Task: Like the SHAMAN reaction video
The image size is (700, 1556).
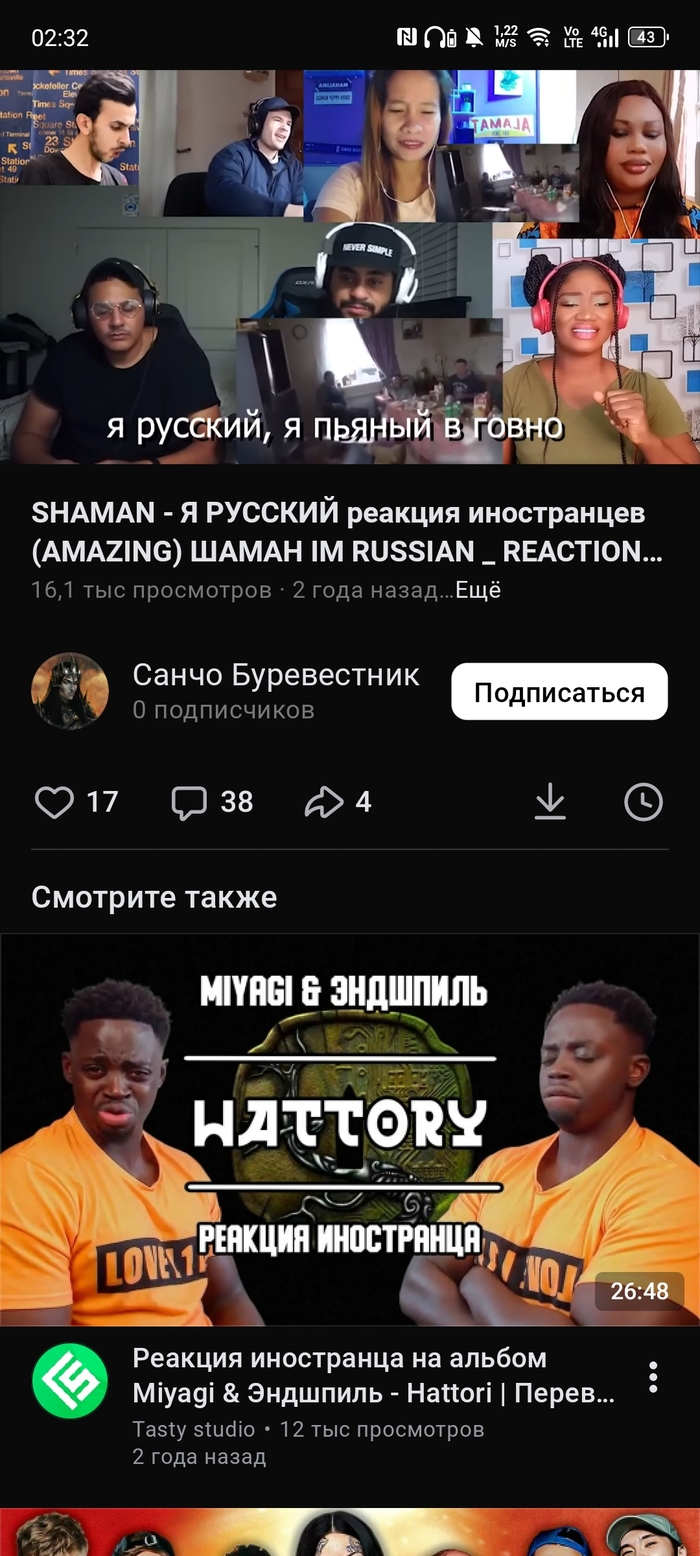Action: coord(55,802)
